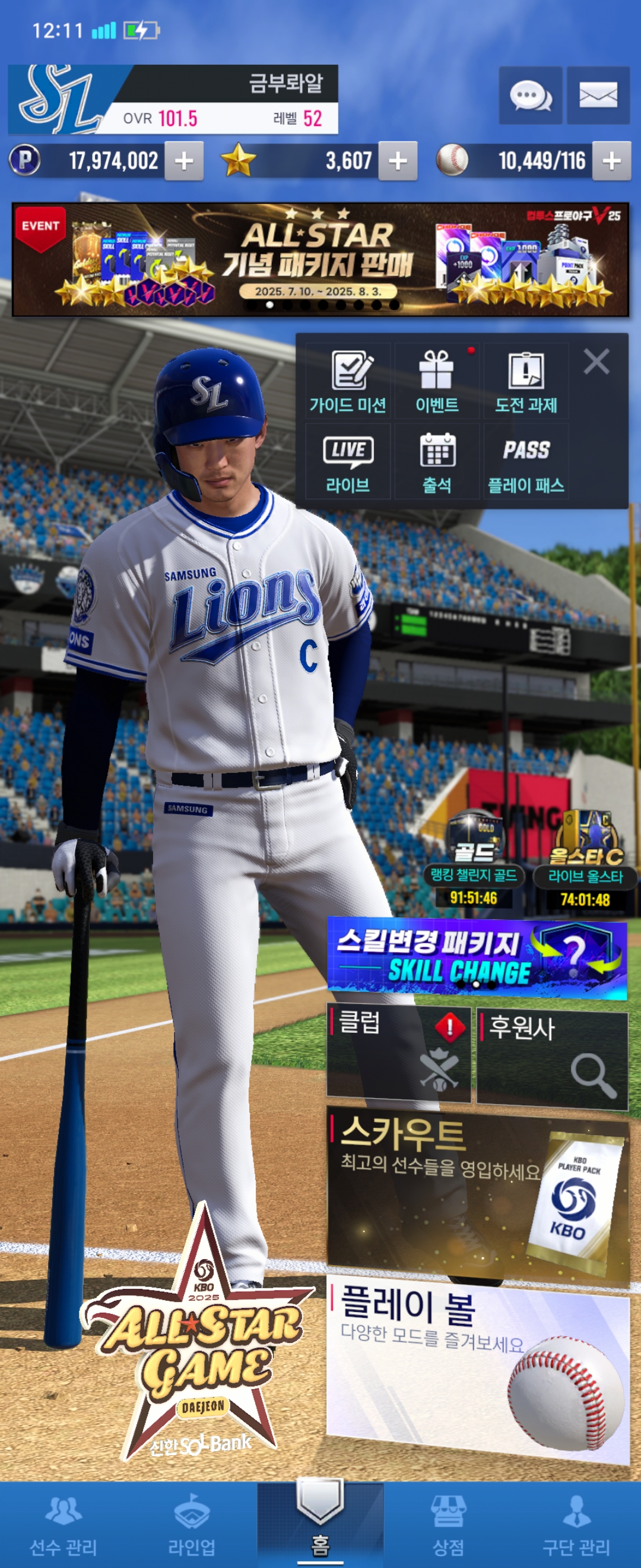The image size is (641, 1568).
Task: Check 출석 attendance calendar
Action: point(437,462)
